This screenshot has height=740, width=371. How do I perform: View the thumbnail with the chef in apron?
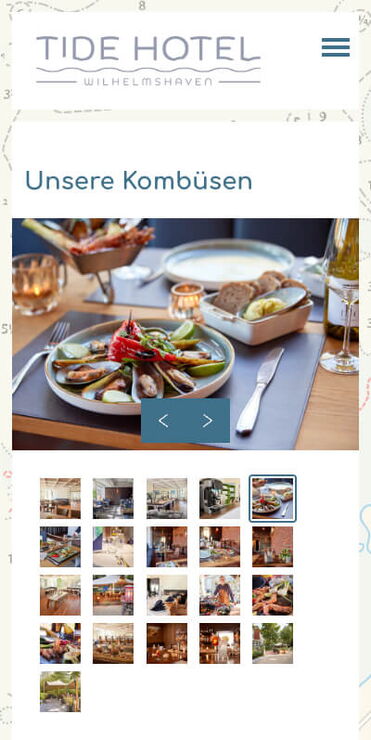pos(219,595)
